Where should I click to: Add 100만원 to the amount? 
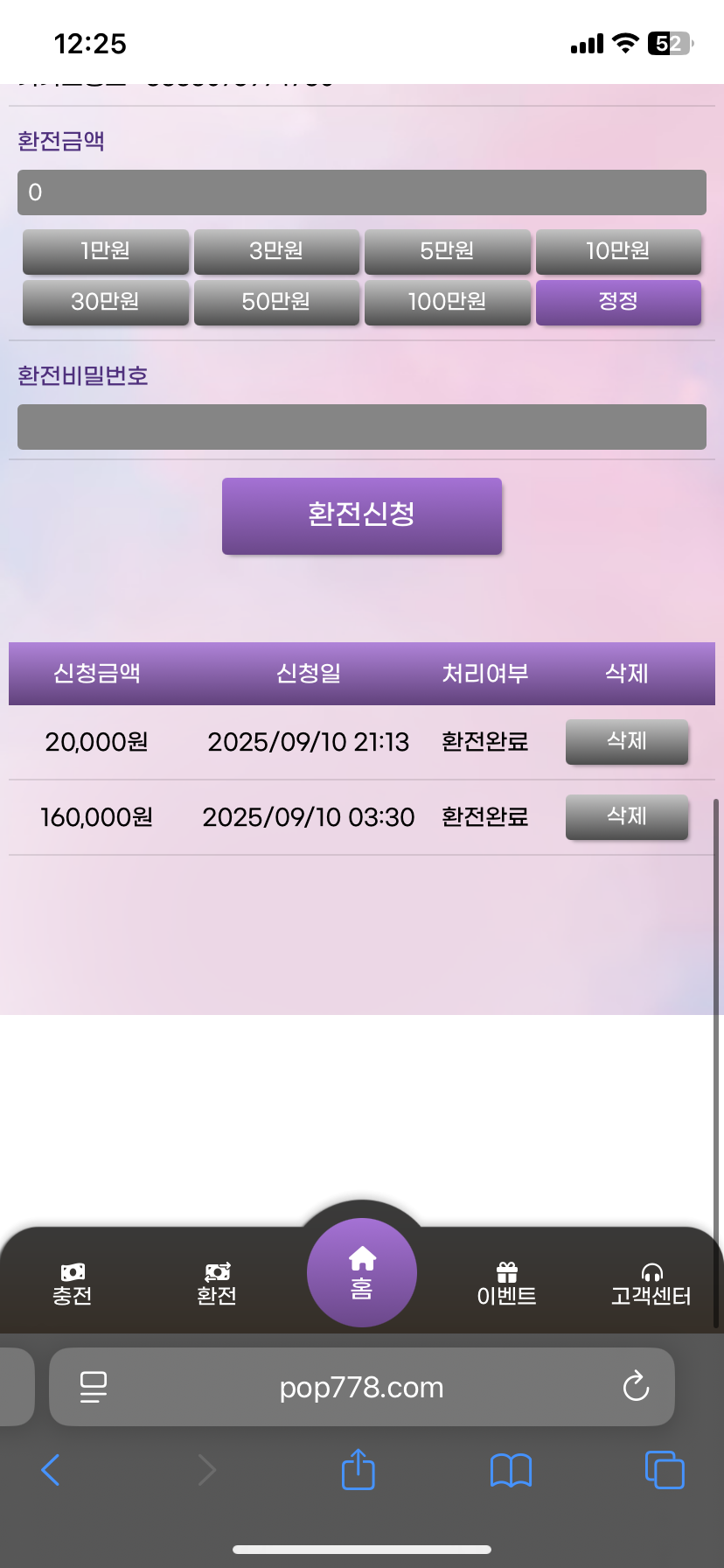[x=448, y=303]
